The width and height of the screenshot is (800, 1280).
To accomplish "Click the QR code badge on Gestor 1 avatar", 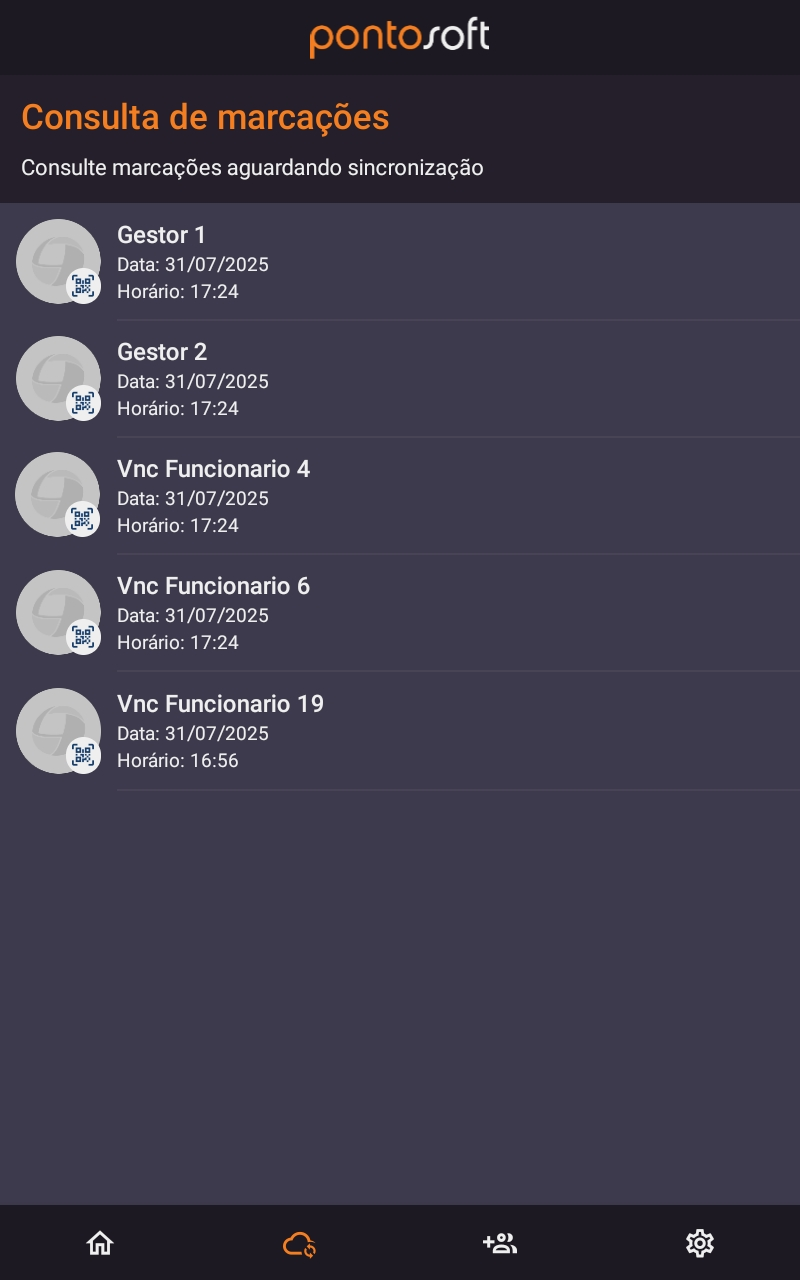I will tap(83, 287).
